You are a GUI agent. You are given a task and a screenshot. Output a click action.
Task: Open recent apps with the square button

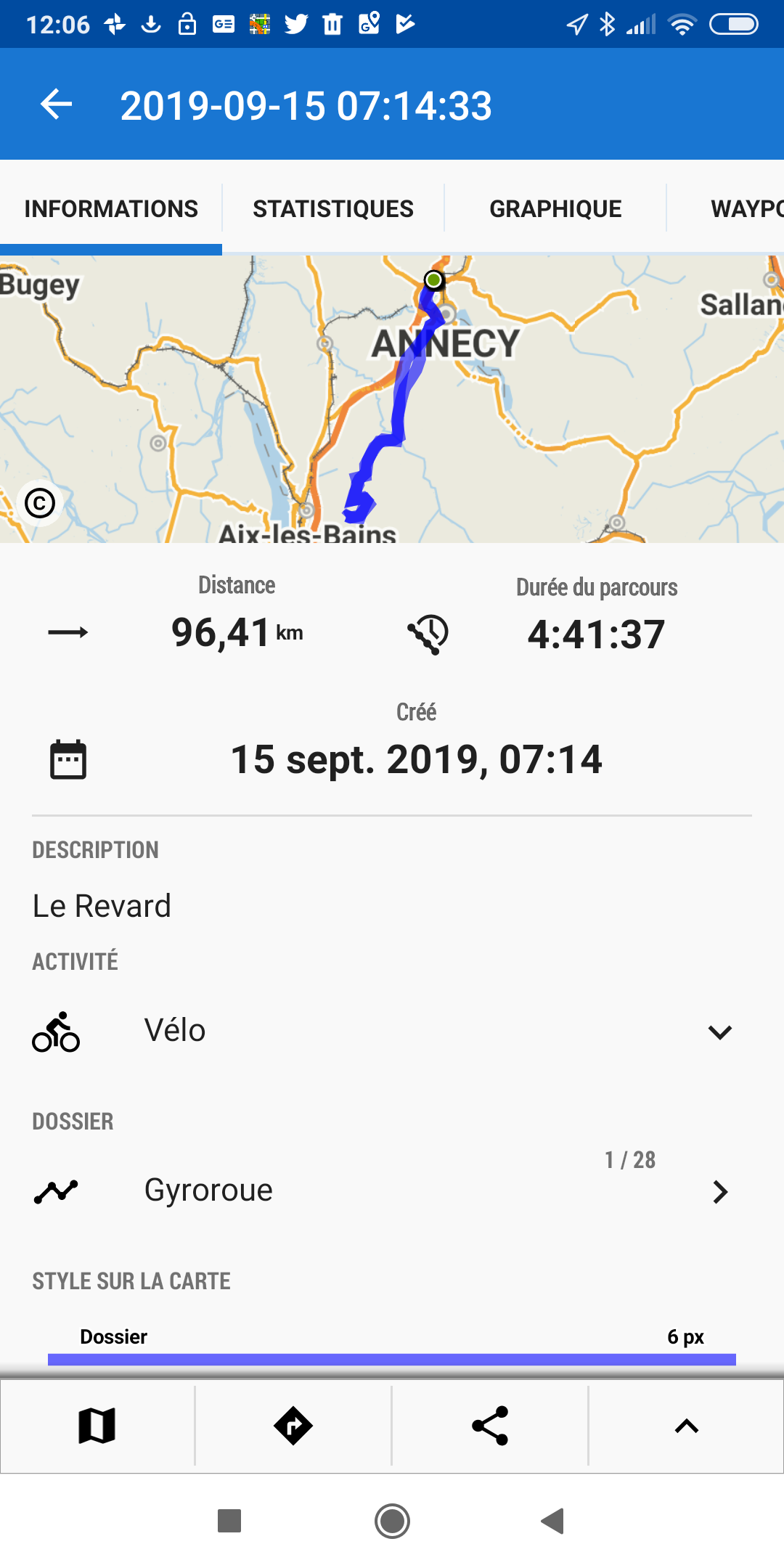pyautogui.click(x=229, y=1521)
